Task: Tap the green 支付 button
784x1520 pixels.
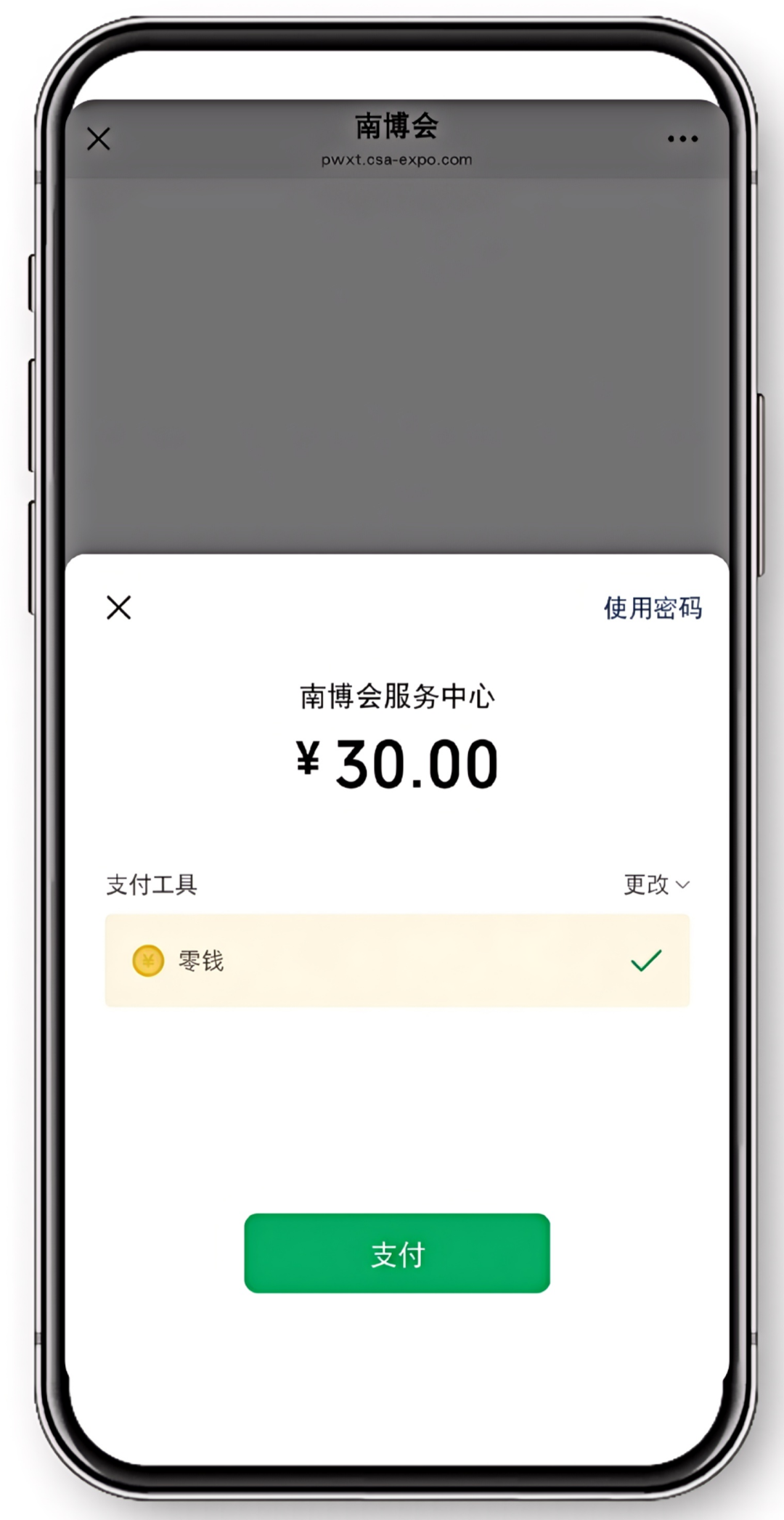Action: click(397, 1254)
